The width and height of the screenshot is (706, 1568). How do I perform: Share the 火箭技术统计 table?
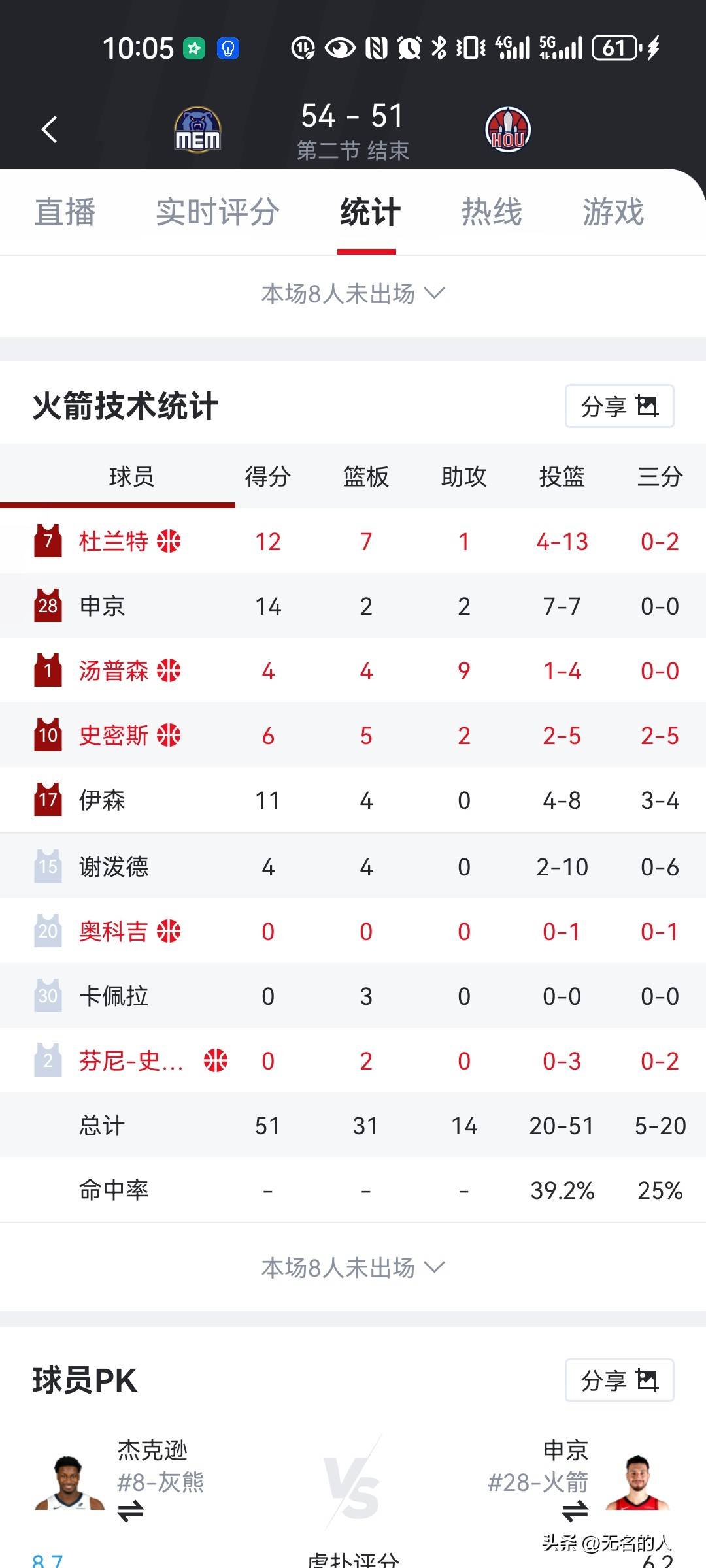[x=619, y=406]
